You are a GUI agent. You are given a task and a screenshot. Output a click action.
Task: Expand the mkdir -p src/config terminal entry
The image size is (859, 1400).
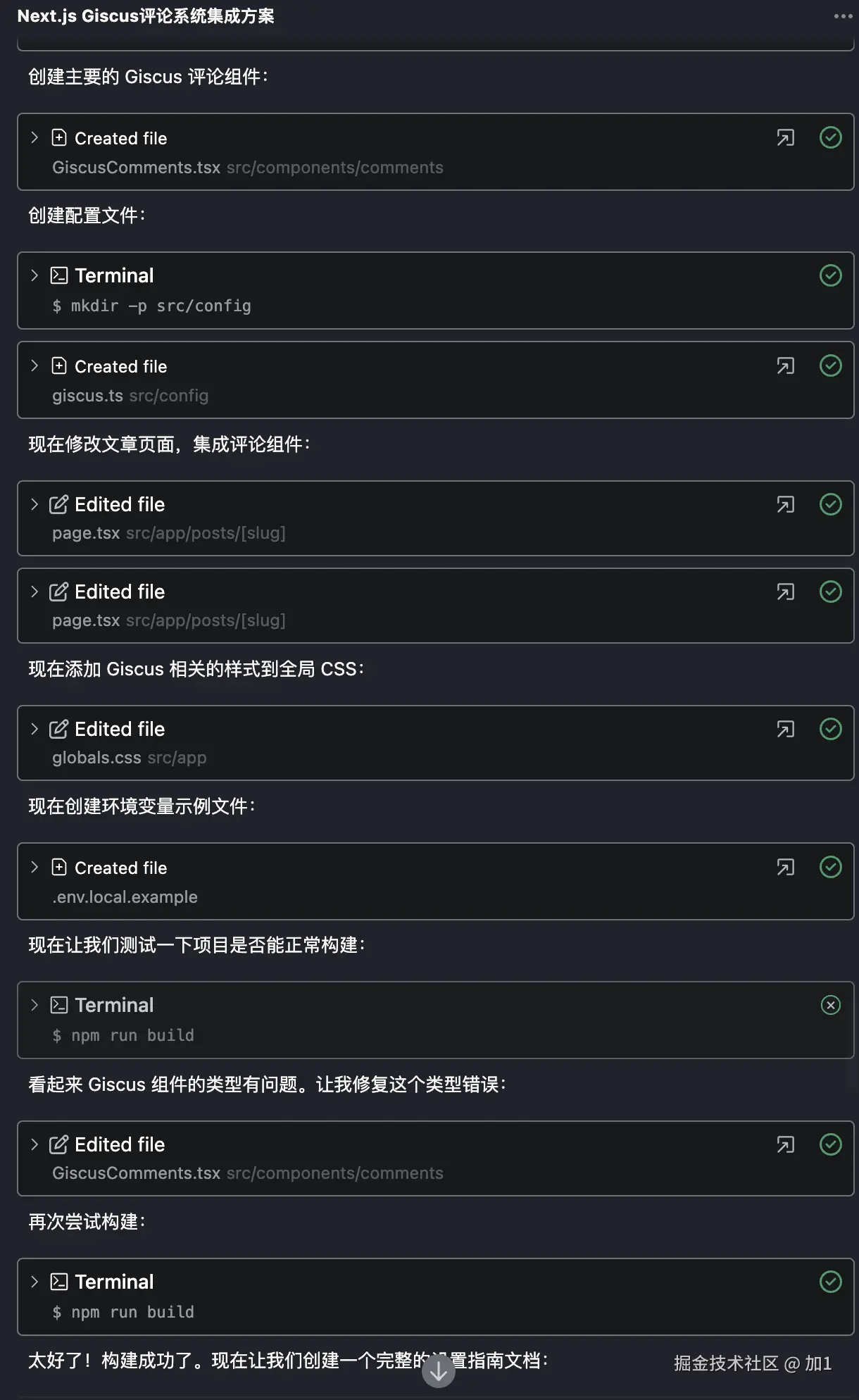click(x=35, y=275)
